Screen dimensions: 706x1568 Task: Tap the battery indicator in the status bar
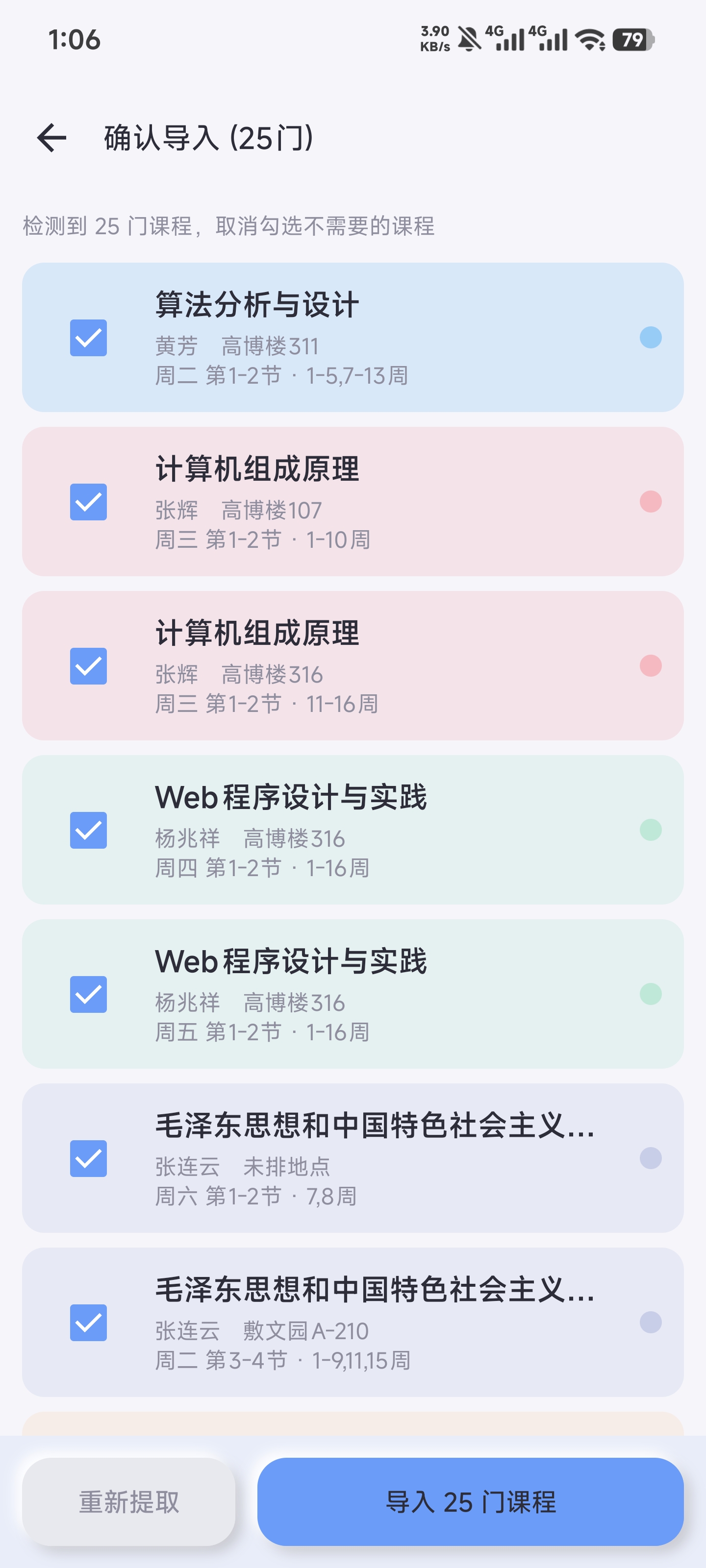(x=633, y=40)
